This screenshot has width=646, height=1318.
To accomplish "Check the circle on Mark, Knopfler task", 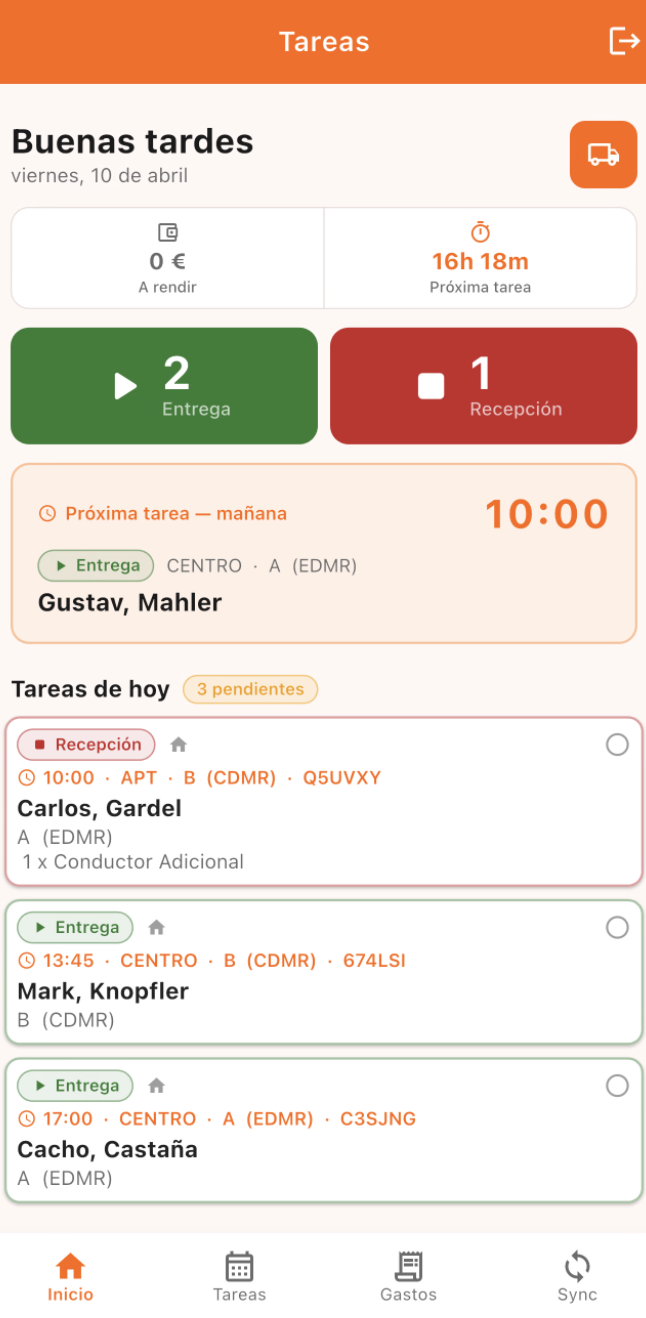I will tap(617, 928).
